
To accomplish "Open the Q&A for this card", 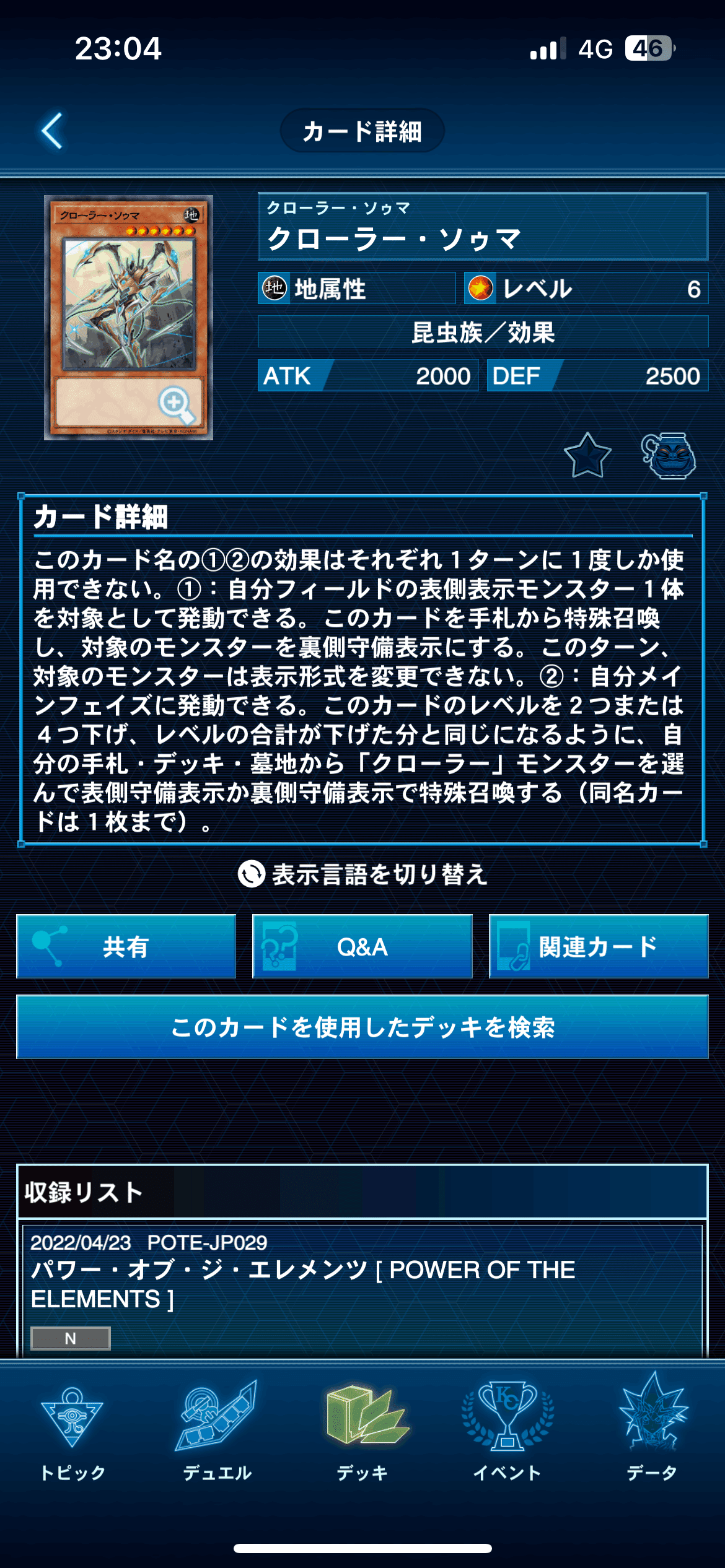I will pos(362,946).
